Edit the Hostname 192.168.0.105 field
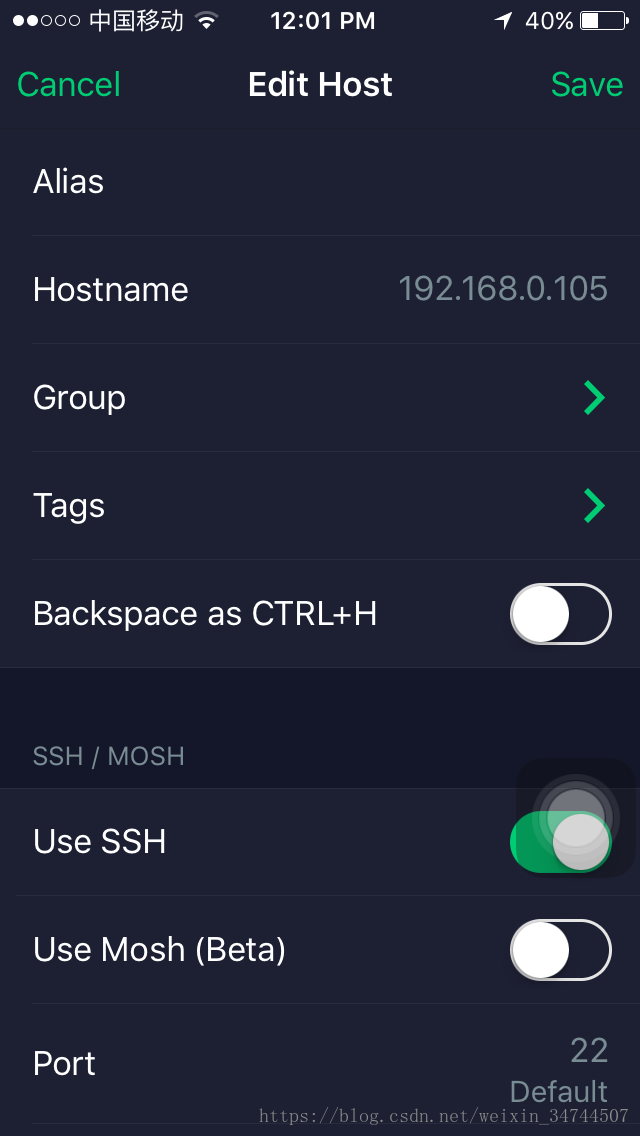The image size is (640, 1136). [320, 289]
